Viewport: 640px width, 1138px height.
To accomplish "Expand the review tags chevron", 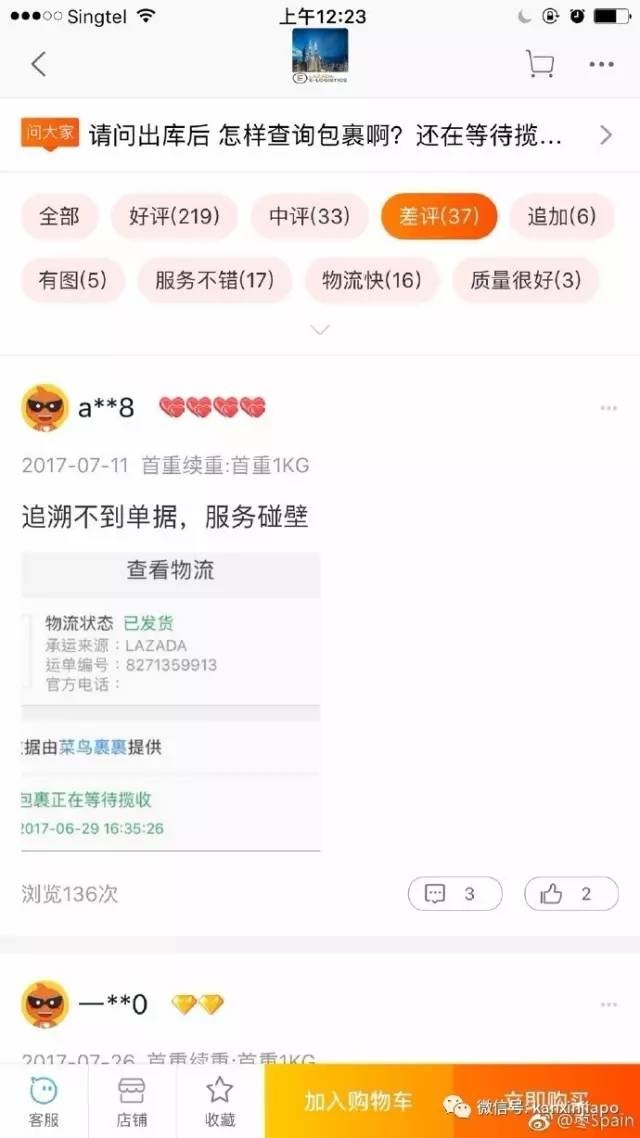I will tap(320, 329).
